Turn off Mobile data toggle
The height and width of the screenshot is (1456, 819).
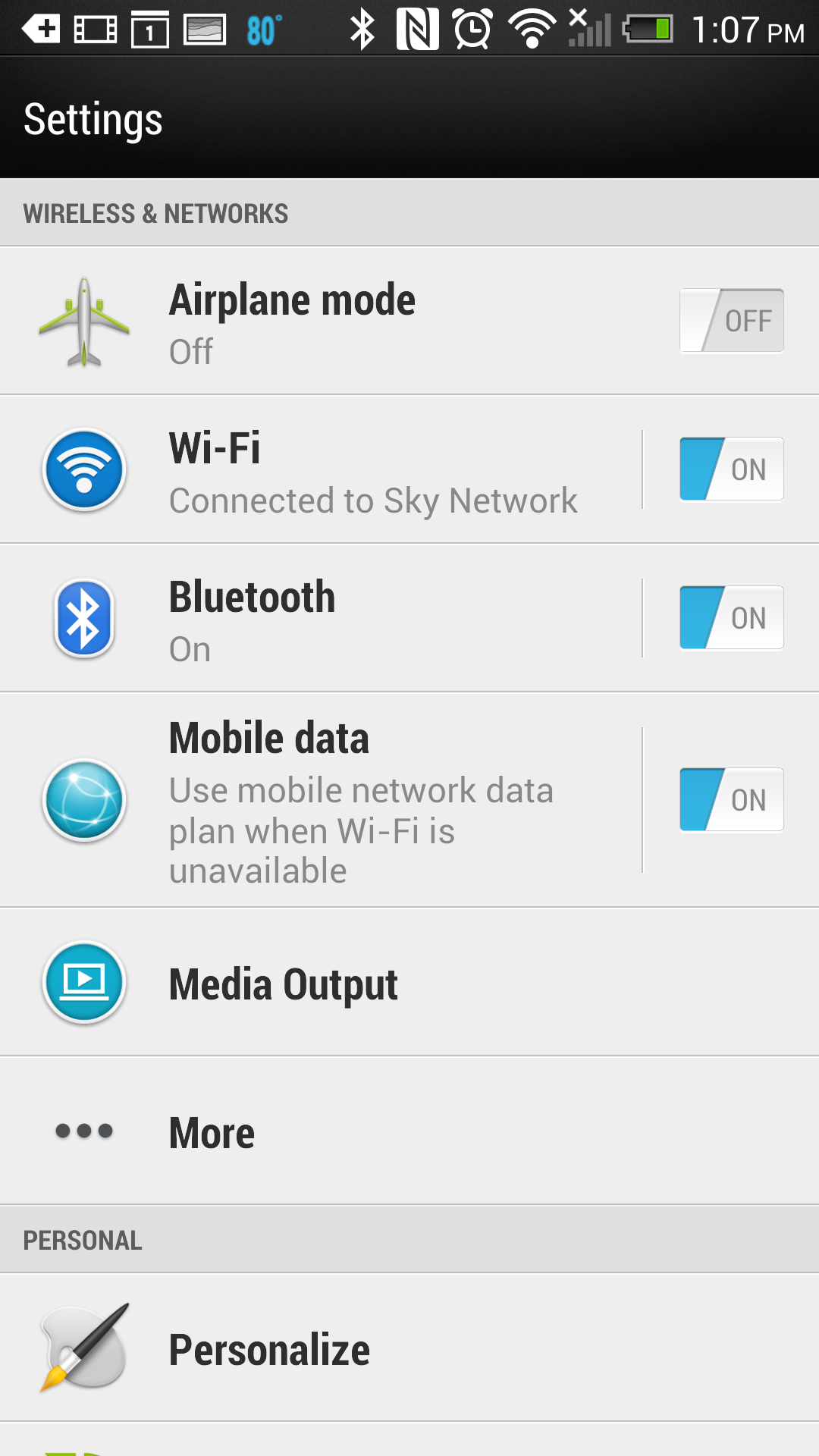(730, 799)
